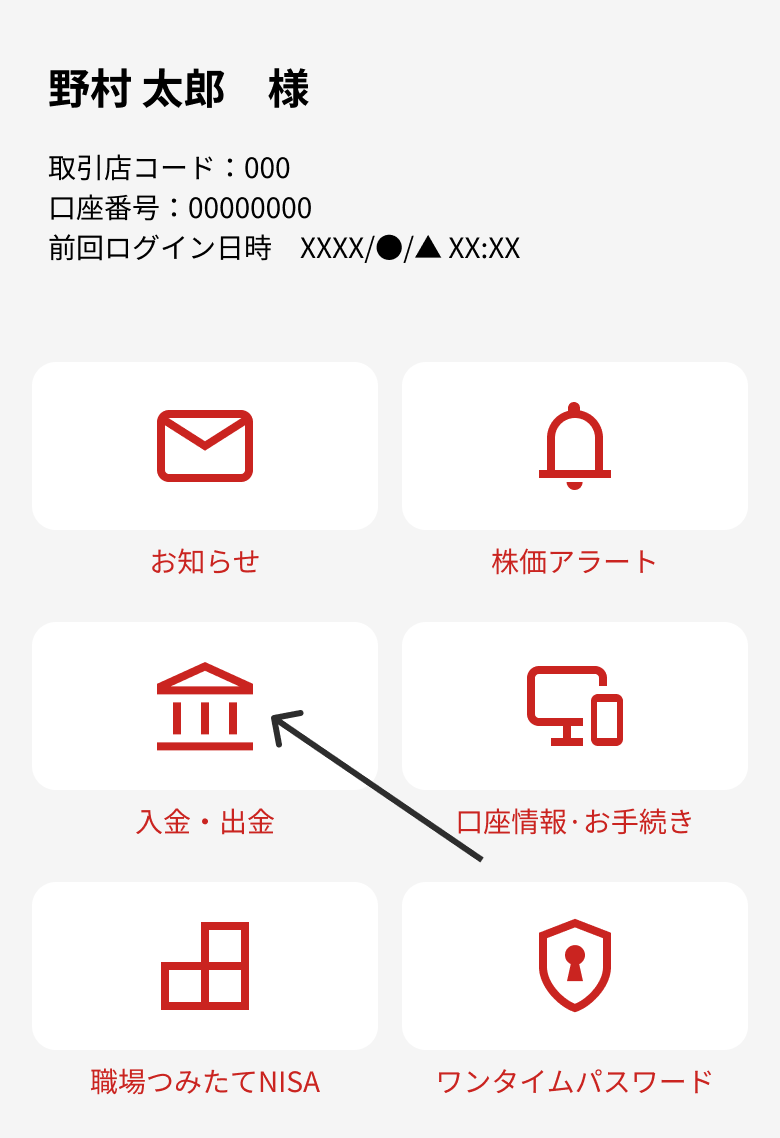The width and height of the screenshot is (780, 1138).
Task: Open ワンタイムパスワード one-time password settings
Action: tap(575, 966)
